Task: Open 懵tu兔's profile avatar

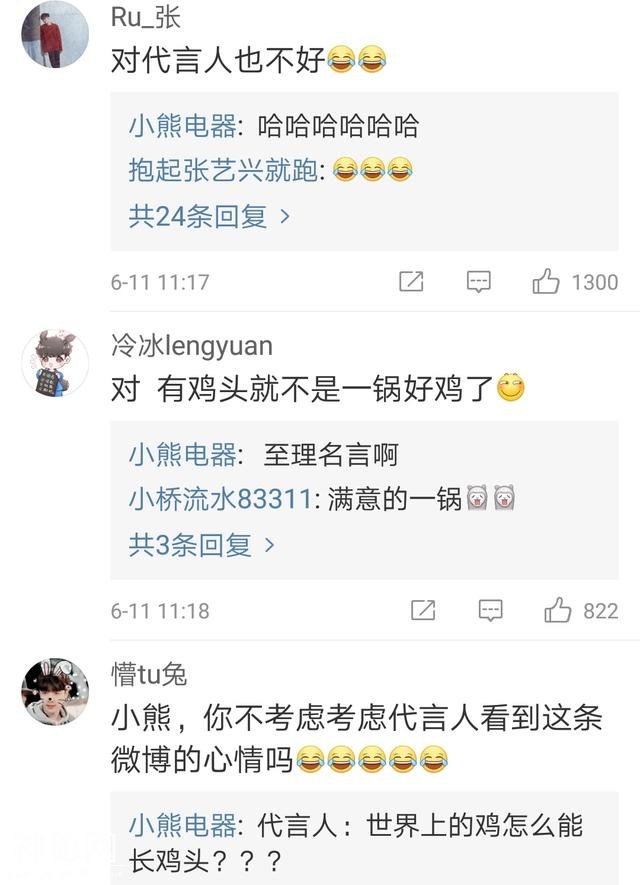Action: pyautogui.click(x=55, y=692)
